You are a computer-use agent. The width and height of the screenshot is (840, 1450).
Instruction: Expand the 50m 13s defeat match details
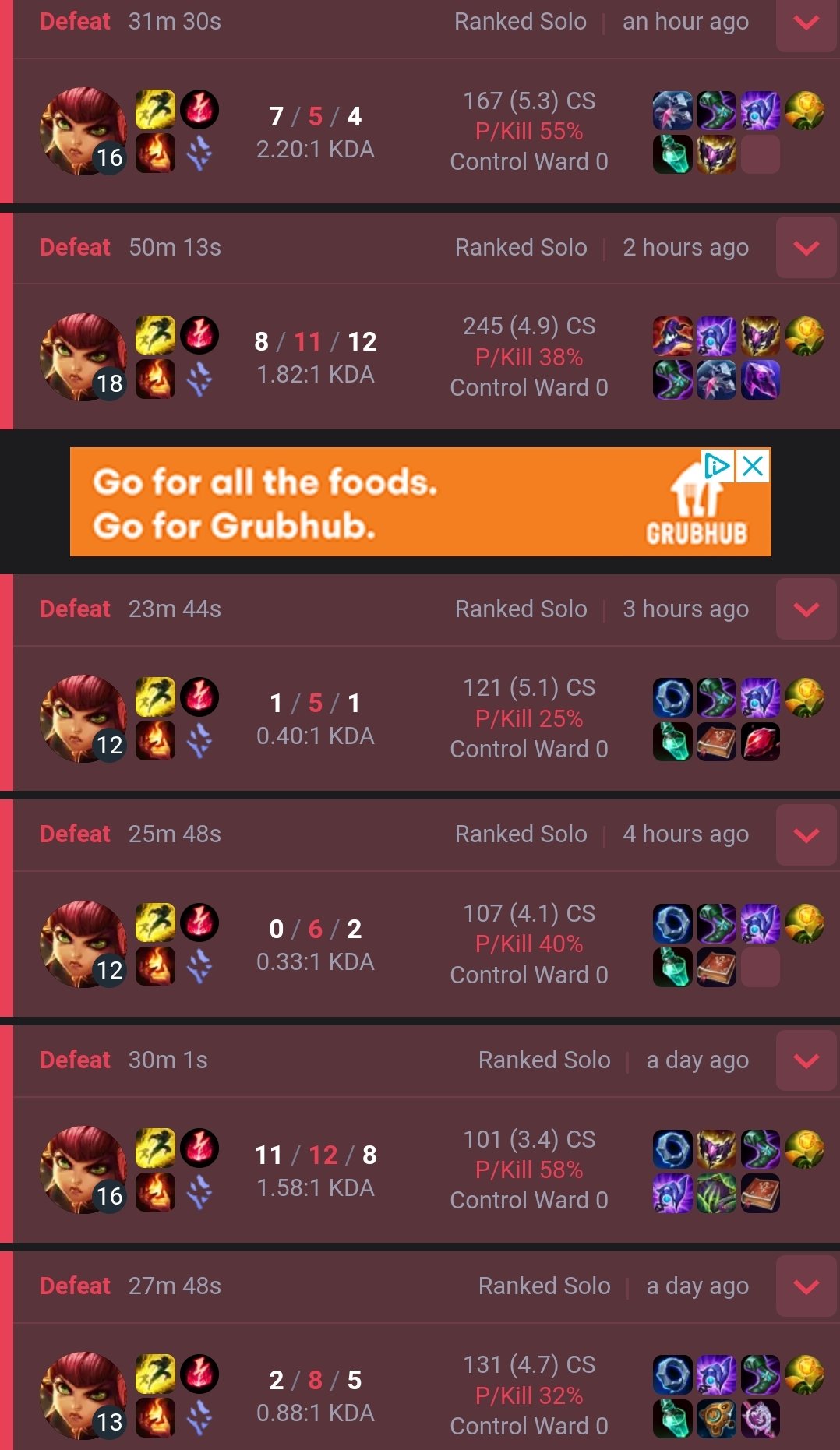tap(806, 248)
